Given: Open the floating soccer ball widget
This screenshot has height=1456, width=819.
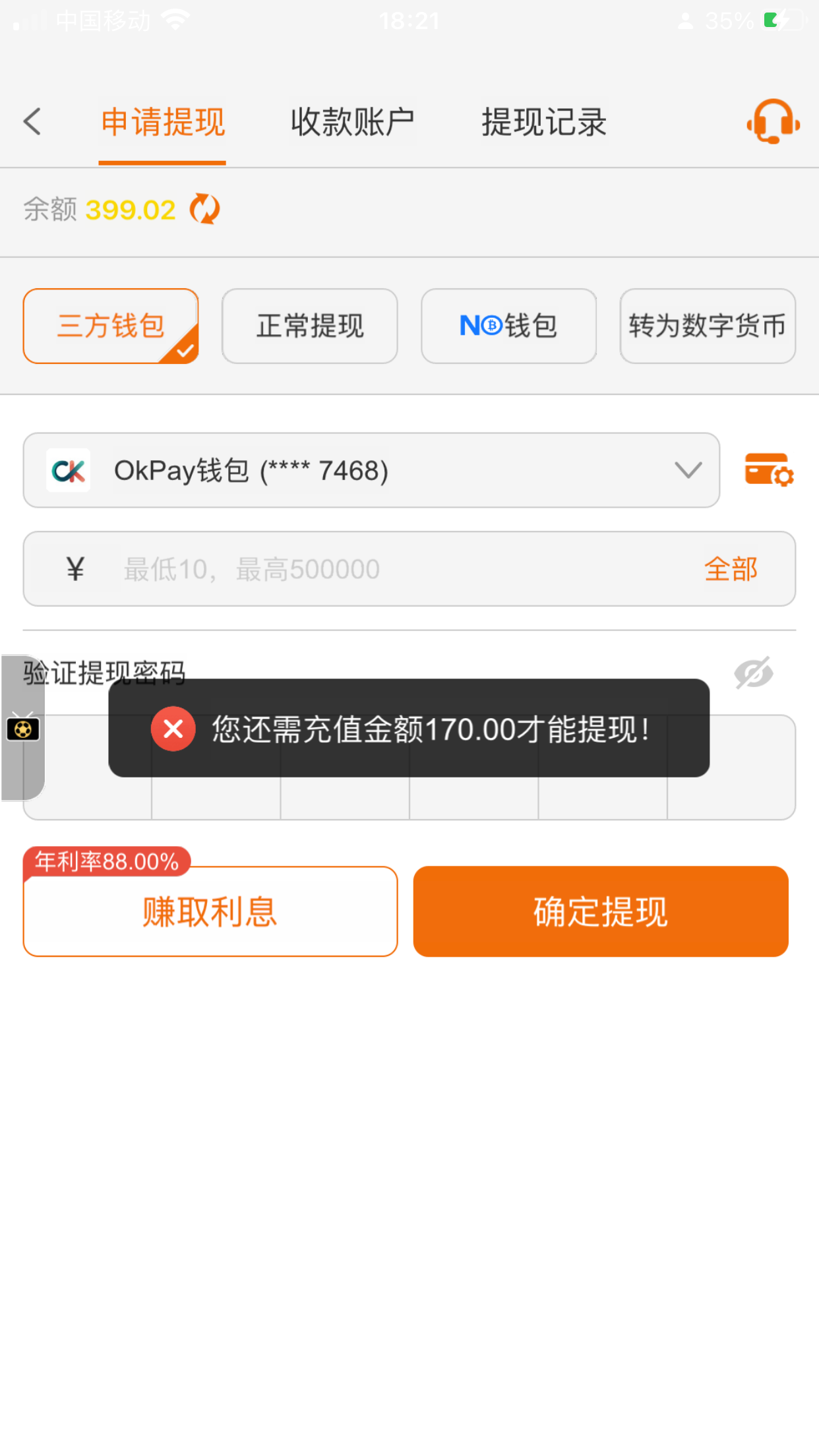Looking at the screenshot, I should coord(23,729).
